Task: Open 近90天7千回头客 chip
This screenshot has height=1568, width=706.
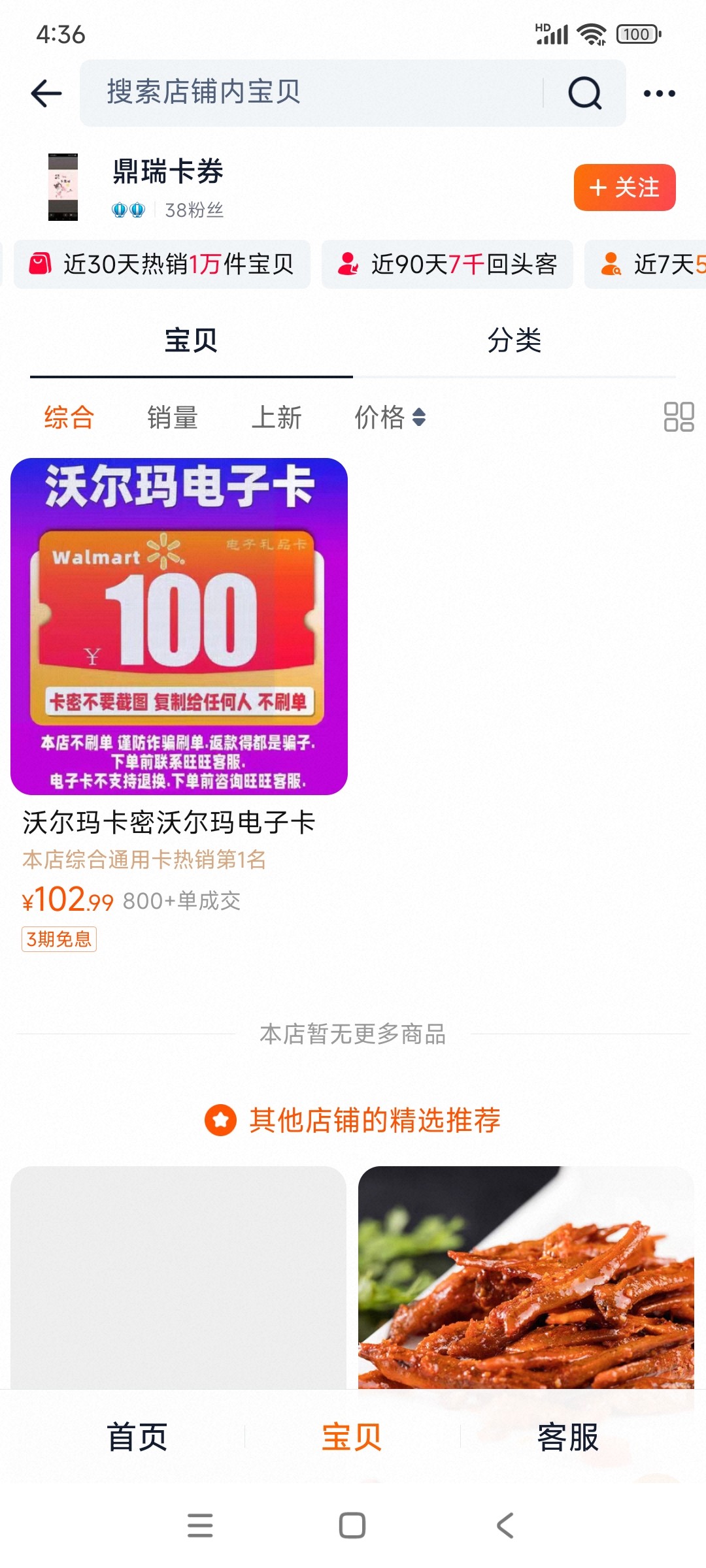Action: point(447,265)
